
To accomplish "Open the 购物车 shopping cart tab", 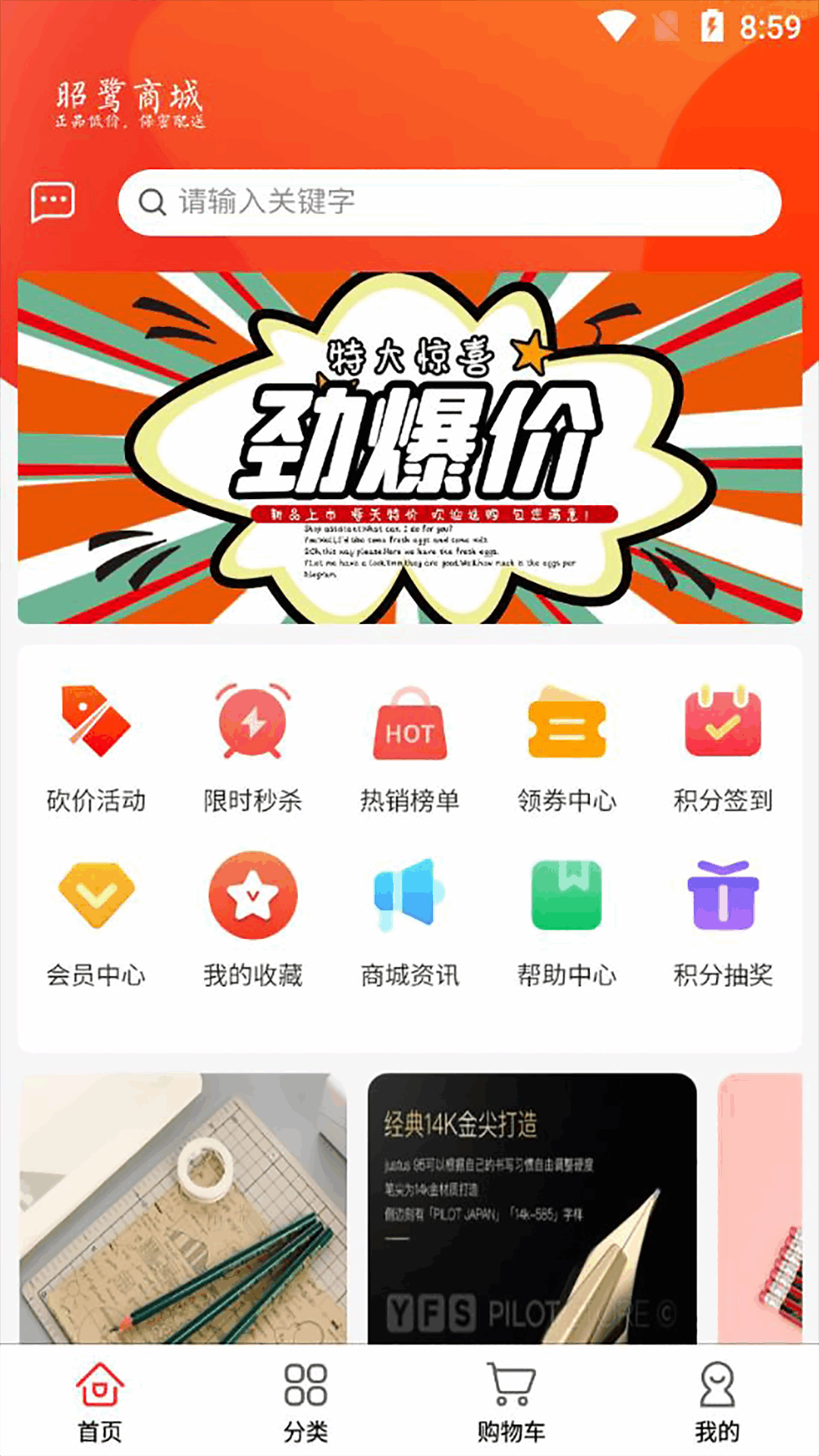I will point(511,1401).
